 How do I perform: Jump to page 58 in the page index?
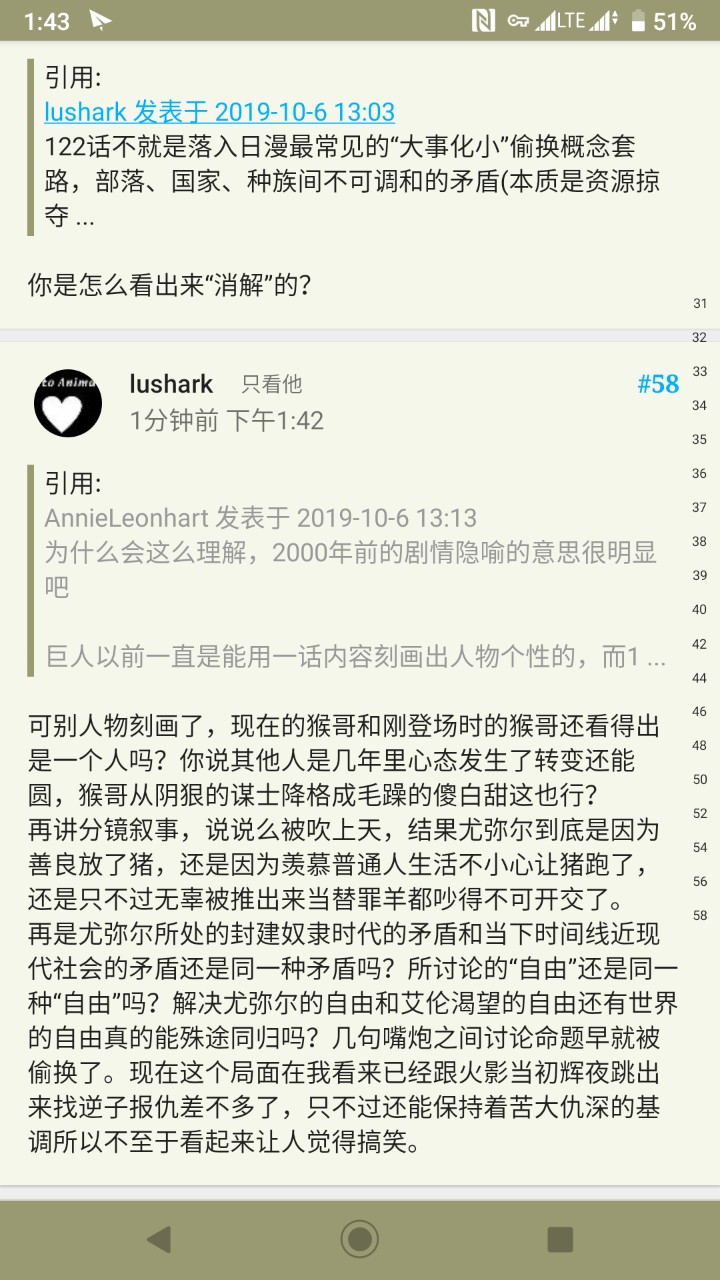coord(700,915)
